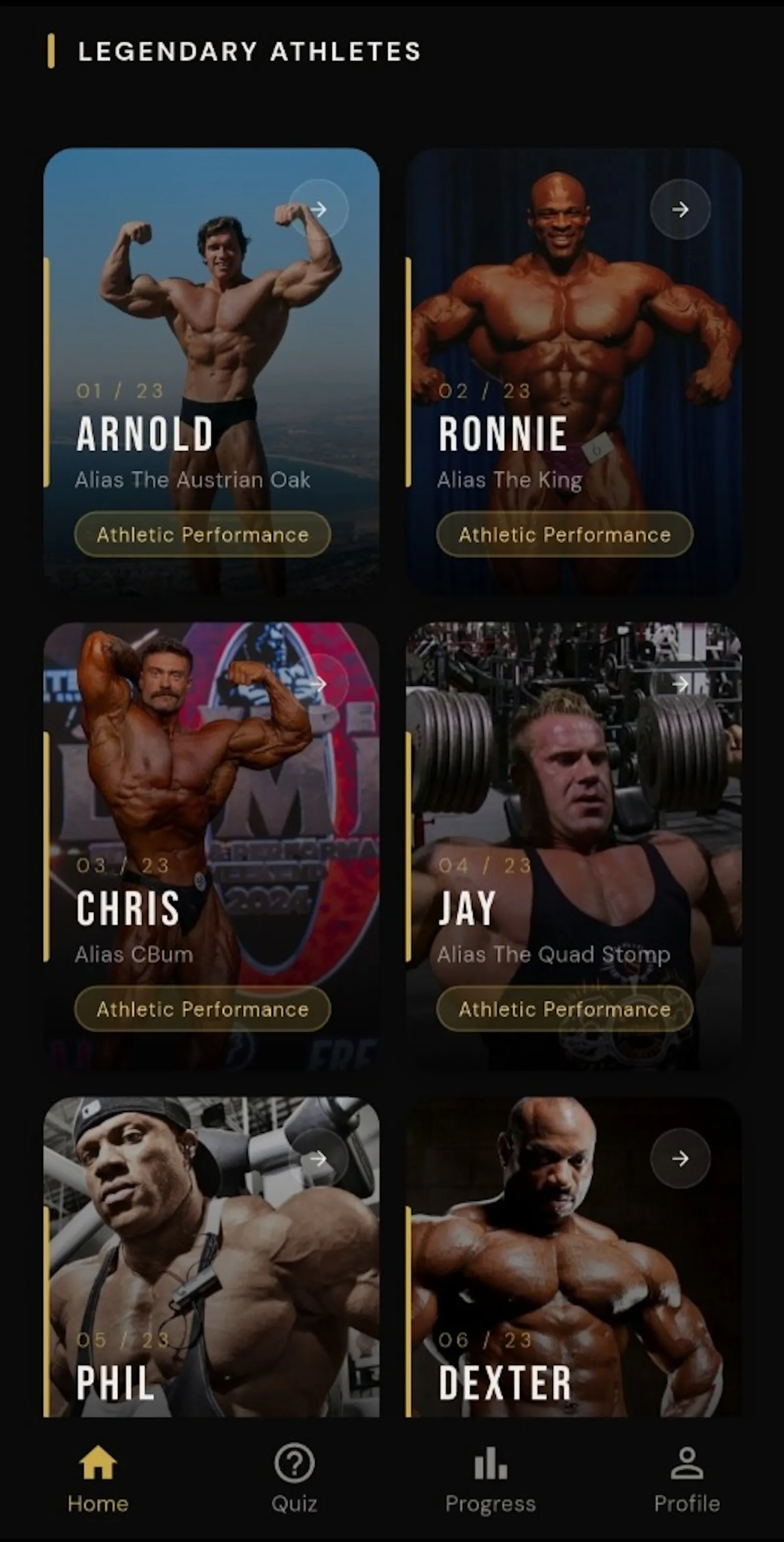Open the Chris CBum athlete card
The height and width of the screenshot is (1542, 784).
click(x=211, y=846)
